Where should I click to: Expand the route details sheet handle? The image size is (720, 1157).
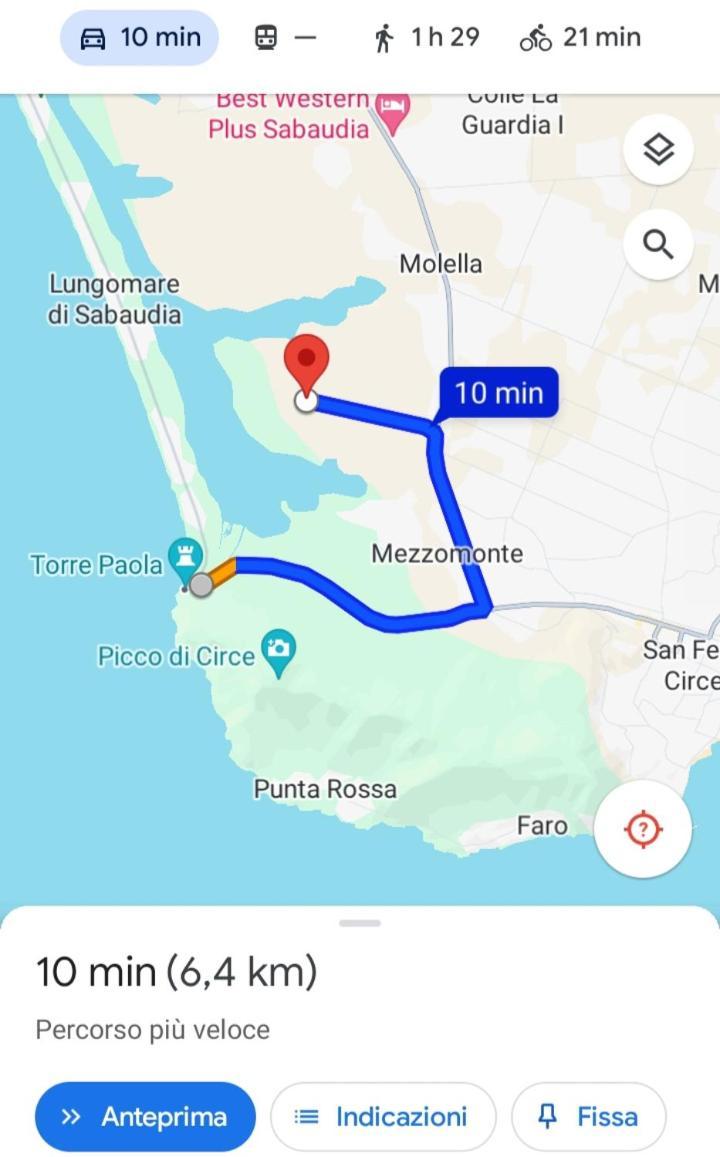[x=360, y=922]
